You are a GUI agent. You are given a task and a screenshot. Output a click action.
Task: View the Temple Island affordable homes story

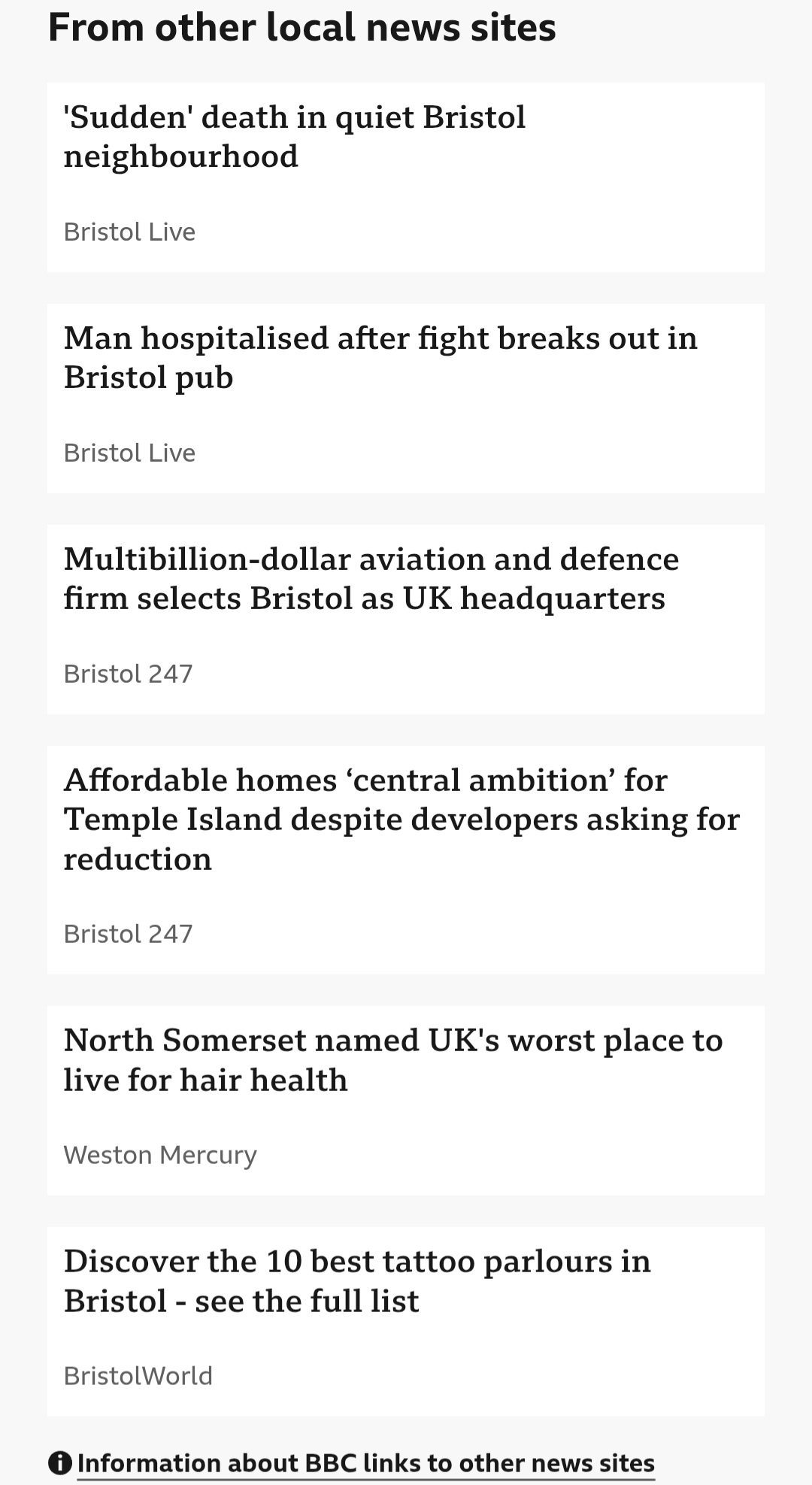(401, 820)
